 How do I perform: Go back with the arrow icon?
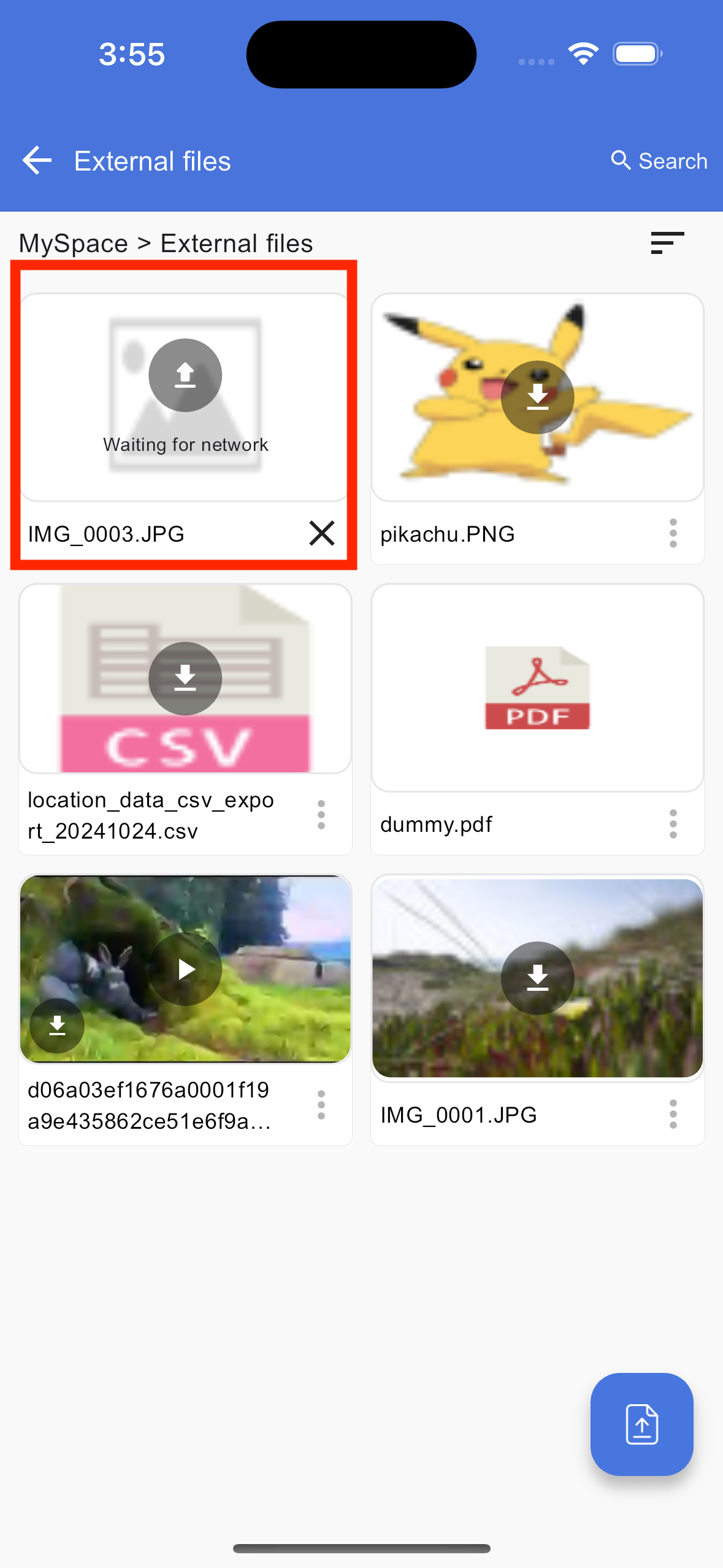[x=37, y=161]
